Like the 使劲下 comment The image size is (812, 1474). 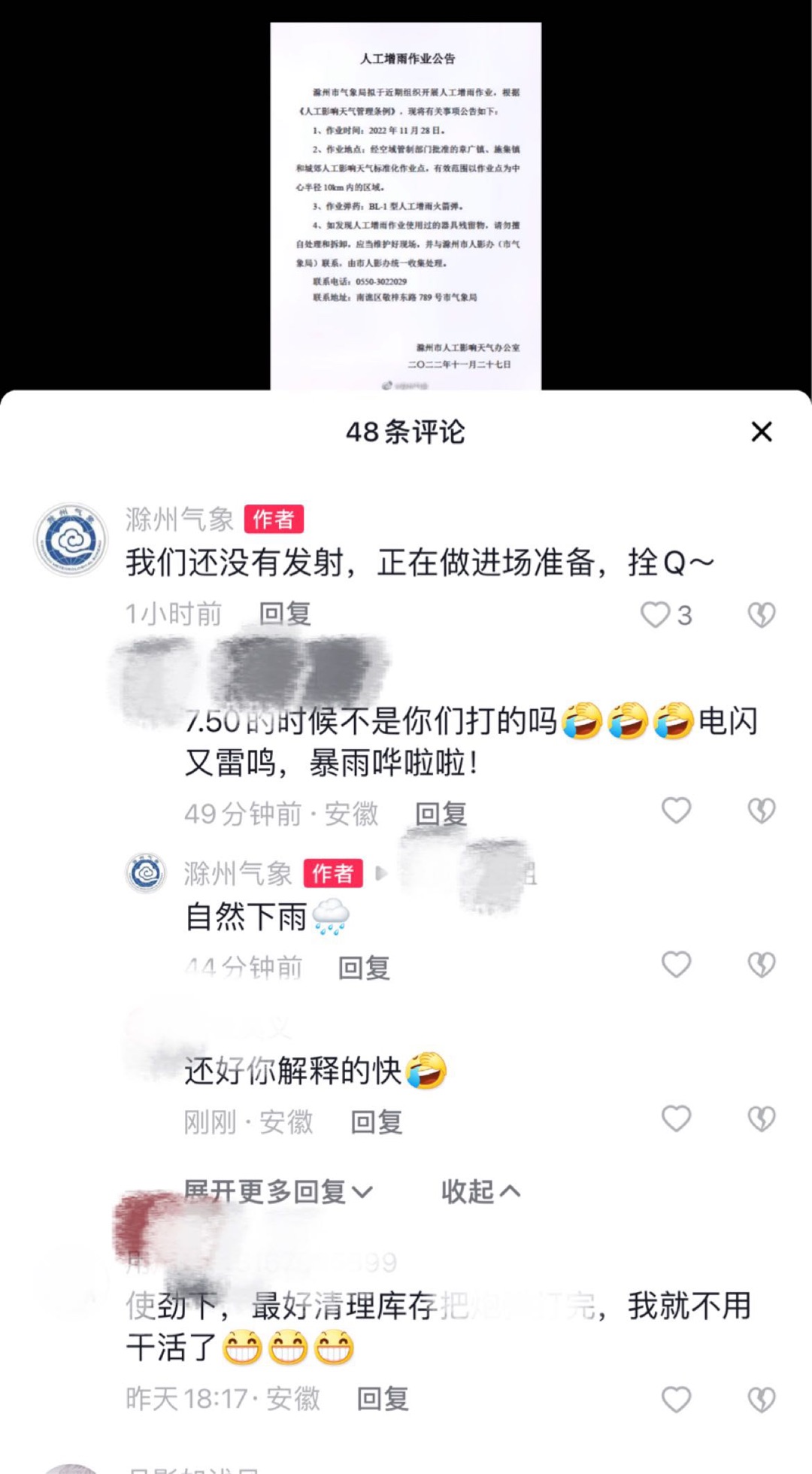tap(676, 1400)
